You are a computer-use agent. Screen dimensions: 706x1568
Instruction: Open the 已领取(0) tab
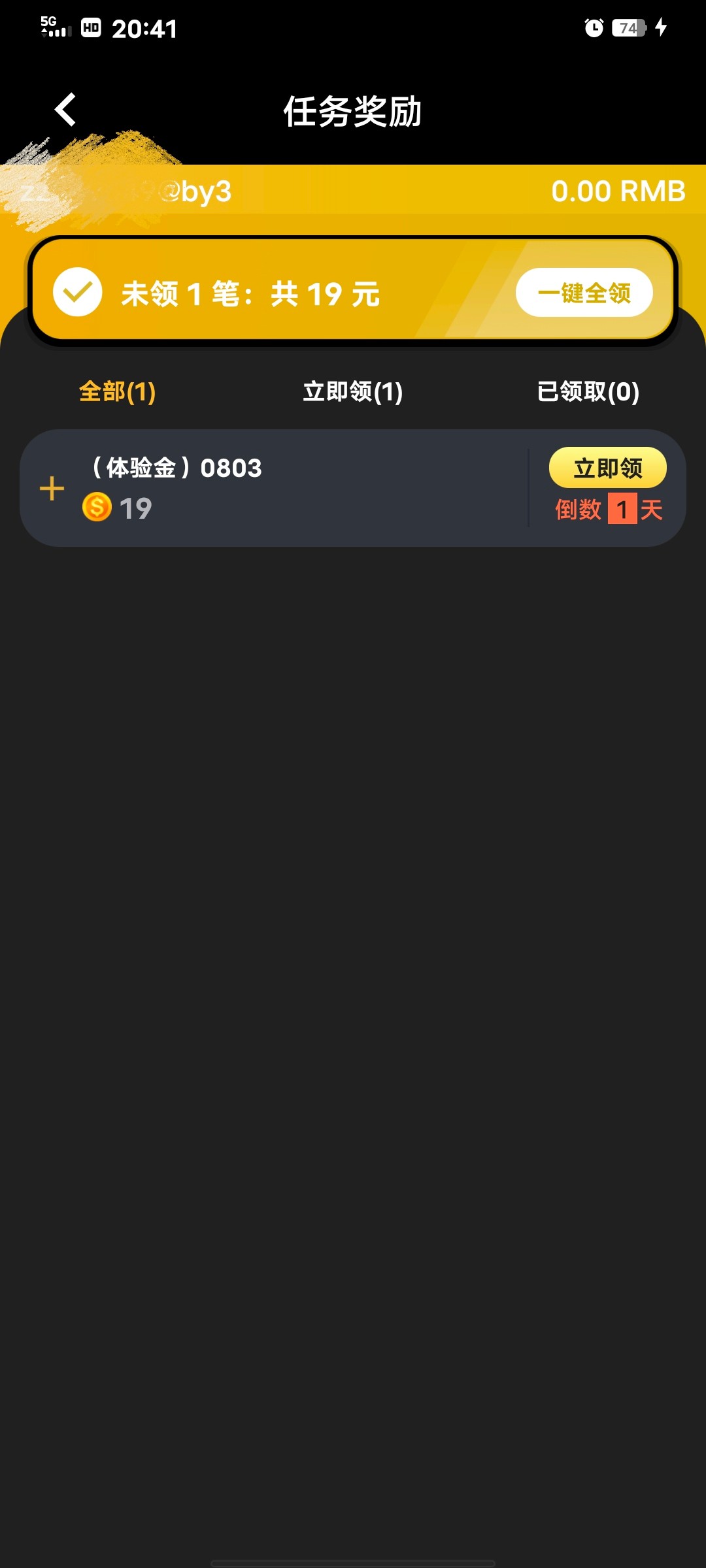[x=588, y=392]
